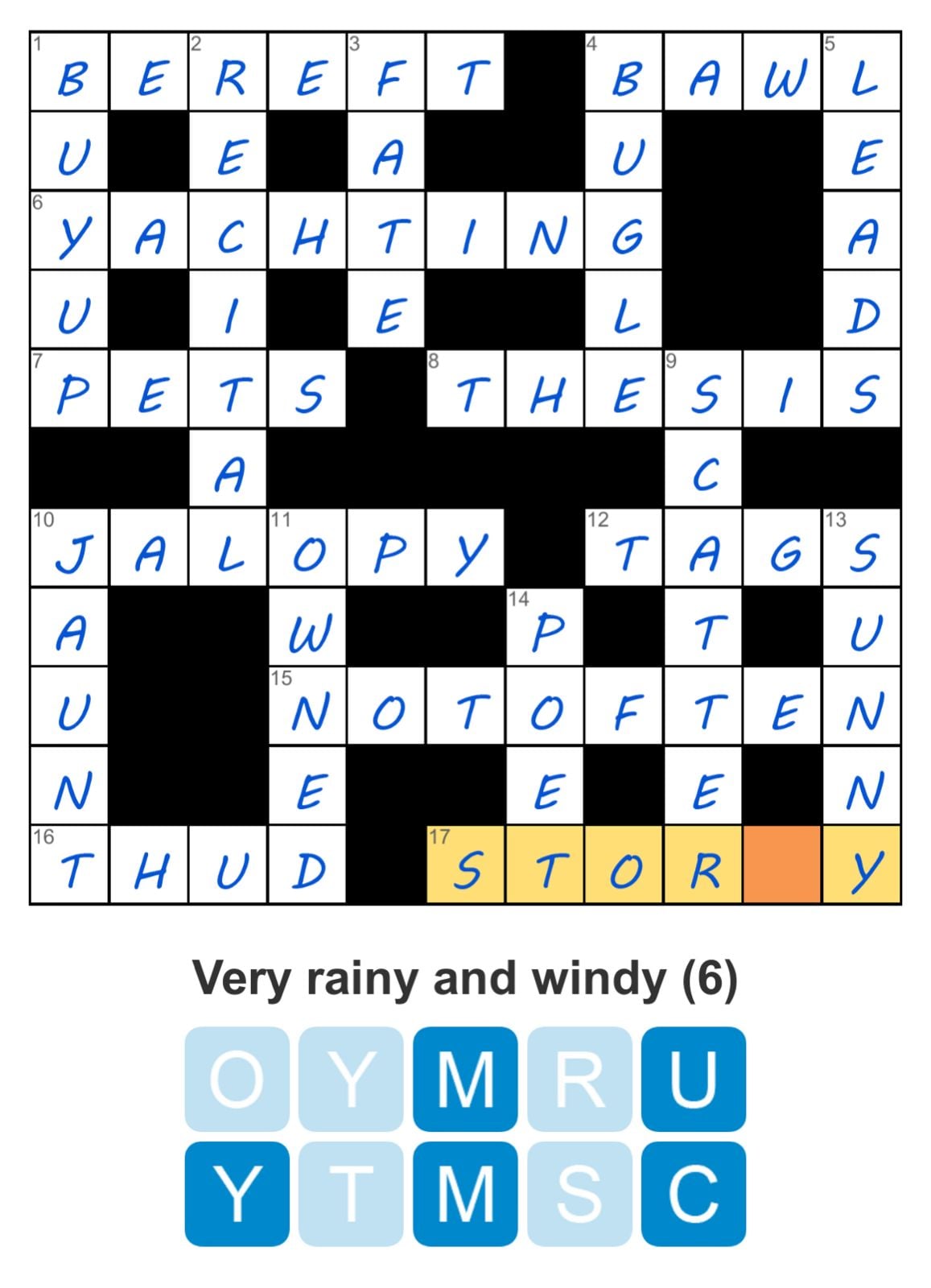Viewport: 931px width, 1288px height.
Task: Tap the faded T letter tile
Action: (351, 1193)
